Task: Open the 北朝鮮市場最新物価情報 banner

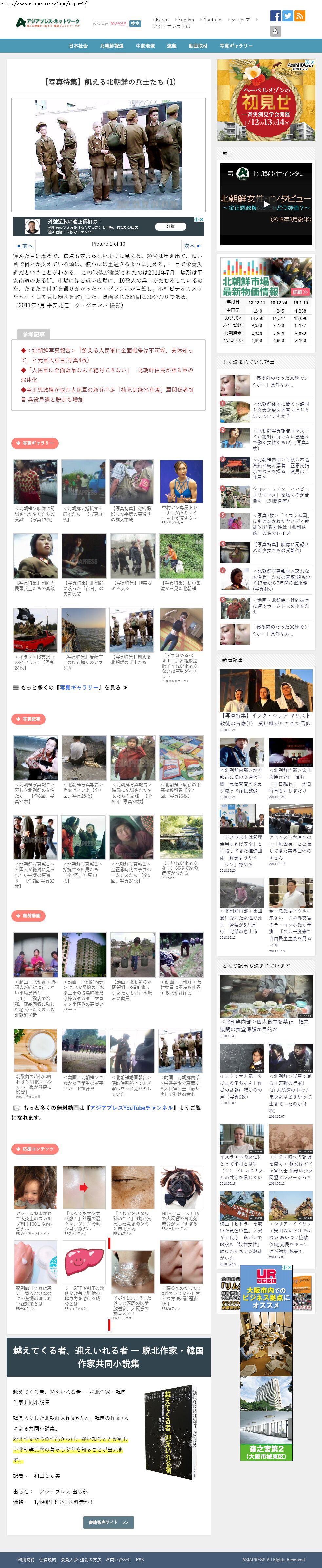Action: [x=266, y=277]
